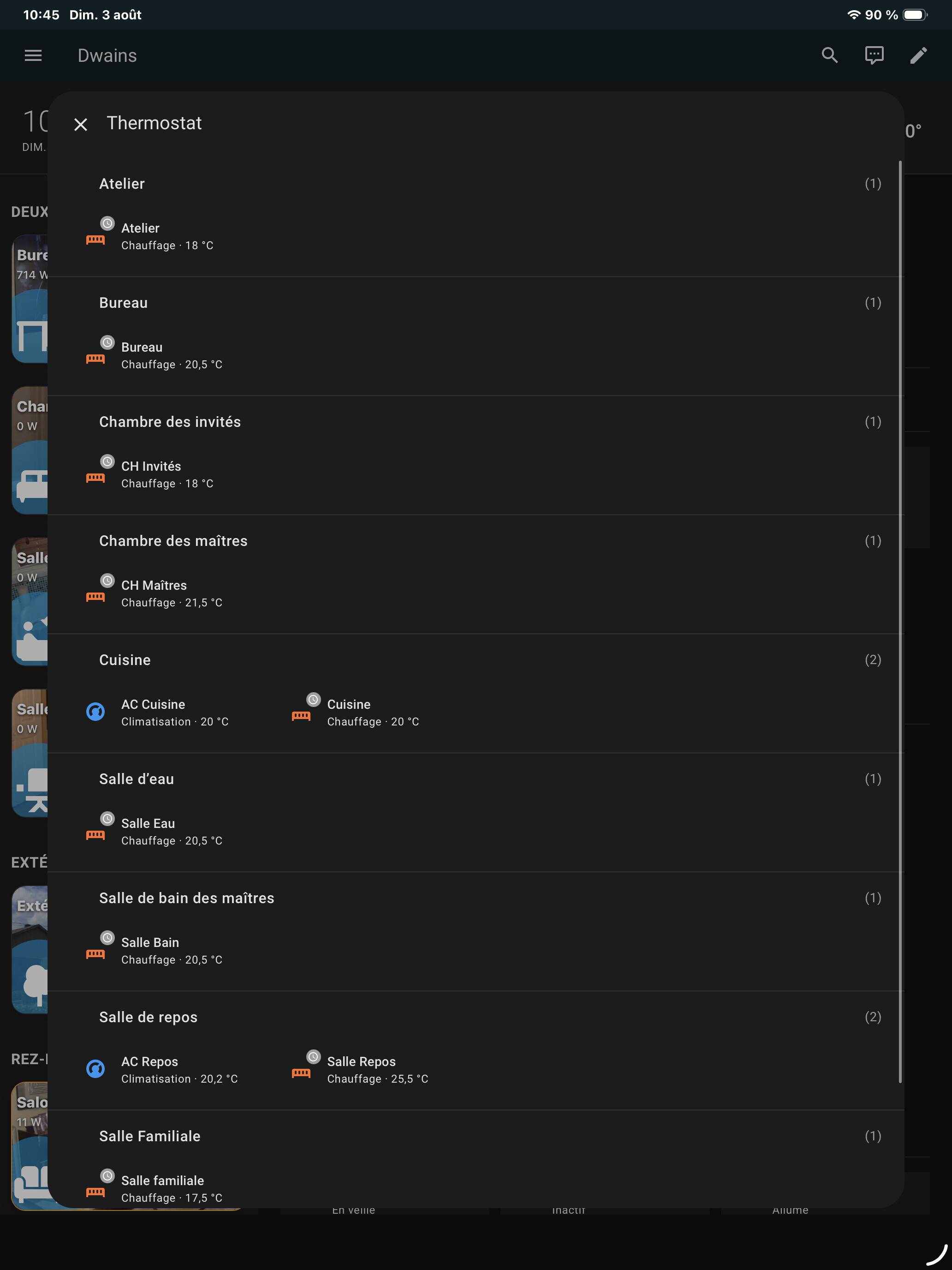The height and width of the screenshot is (1270, 952).
Task: Open the Bureau thermostat entity
Action: coord(154,355)
